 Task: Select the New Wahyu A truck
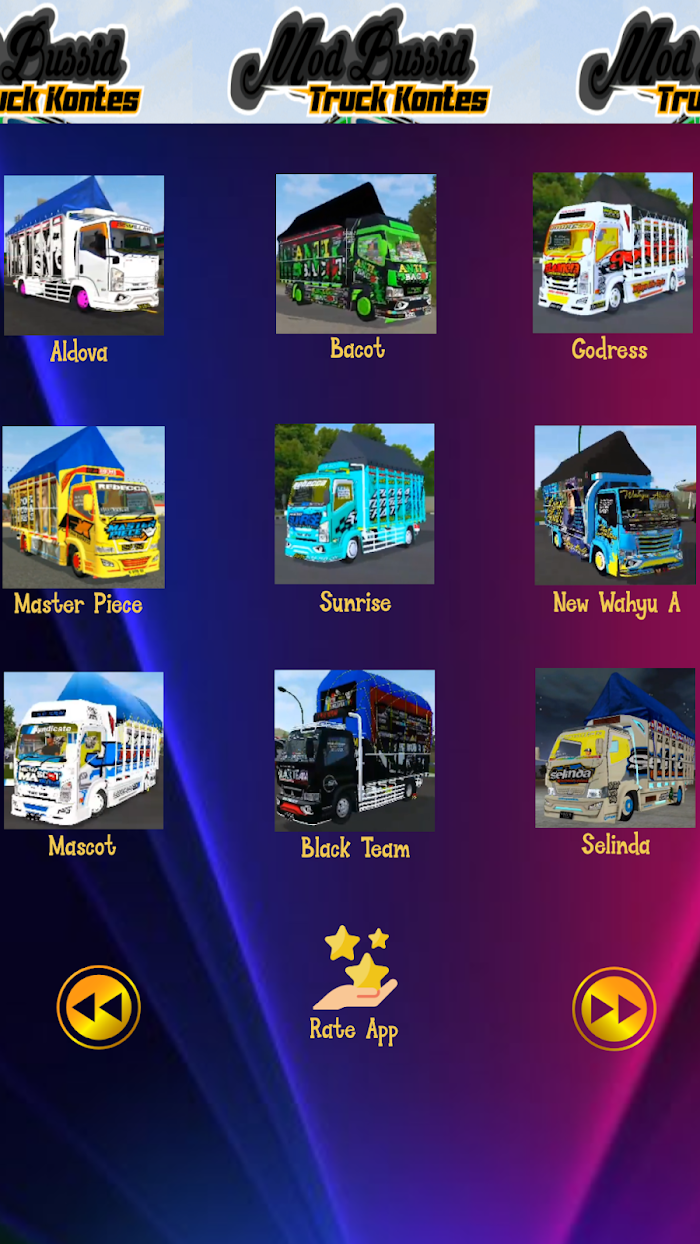coord(615,505)
